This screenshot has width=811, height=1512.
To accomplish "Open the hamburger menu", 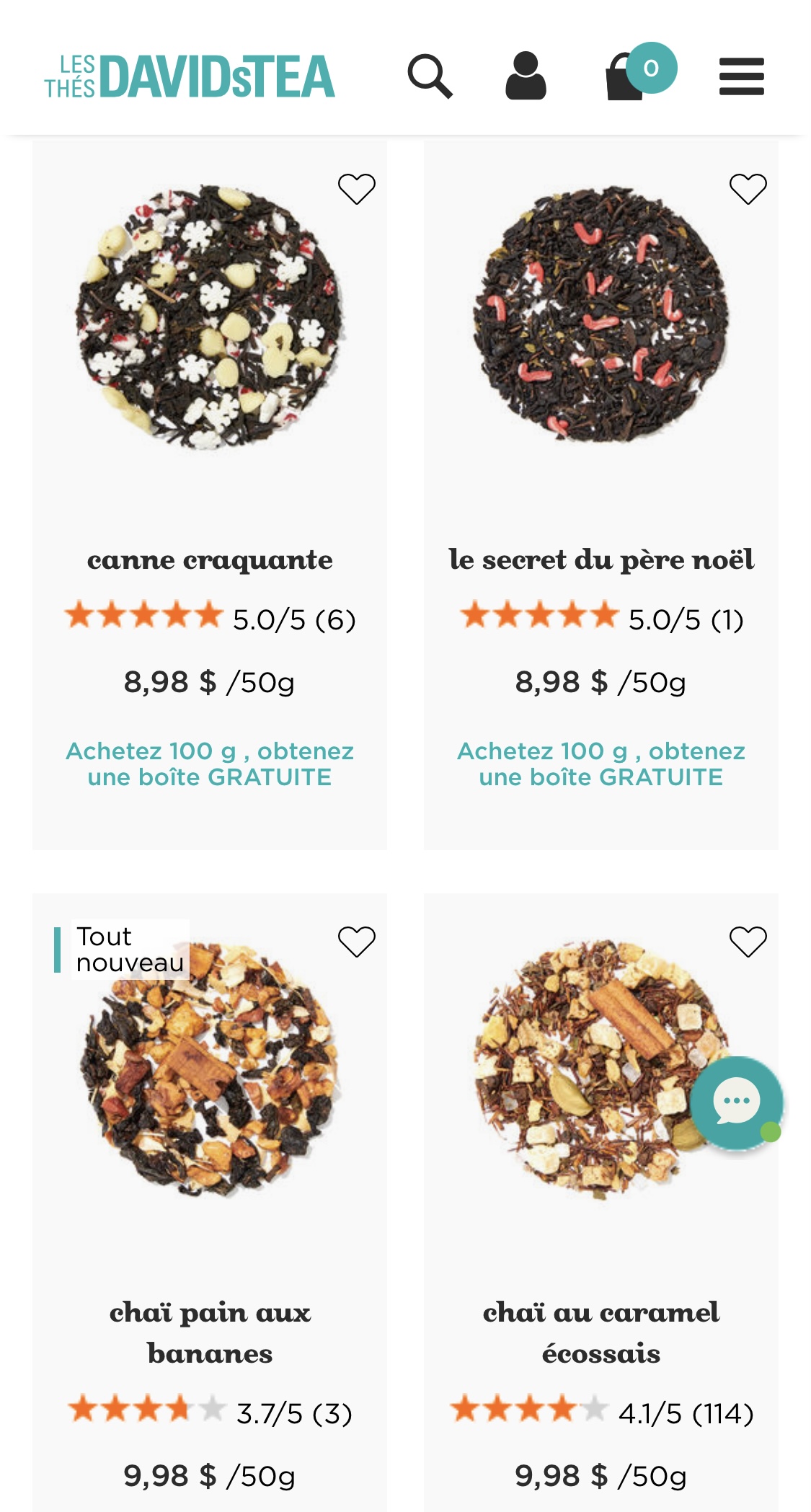I will pos(741,76).
